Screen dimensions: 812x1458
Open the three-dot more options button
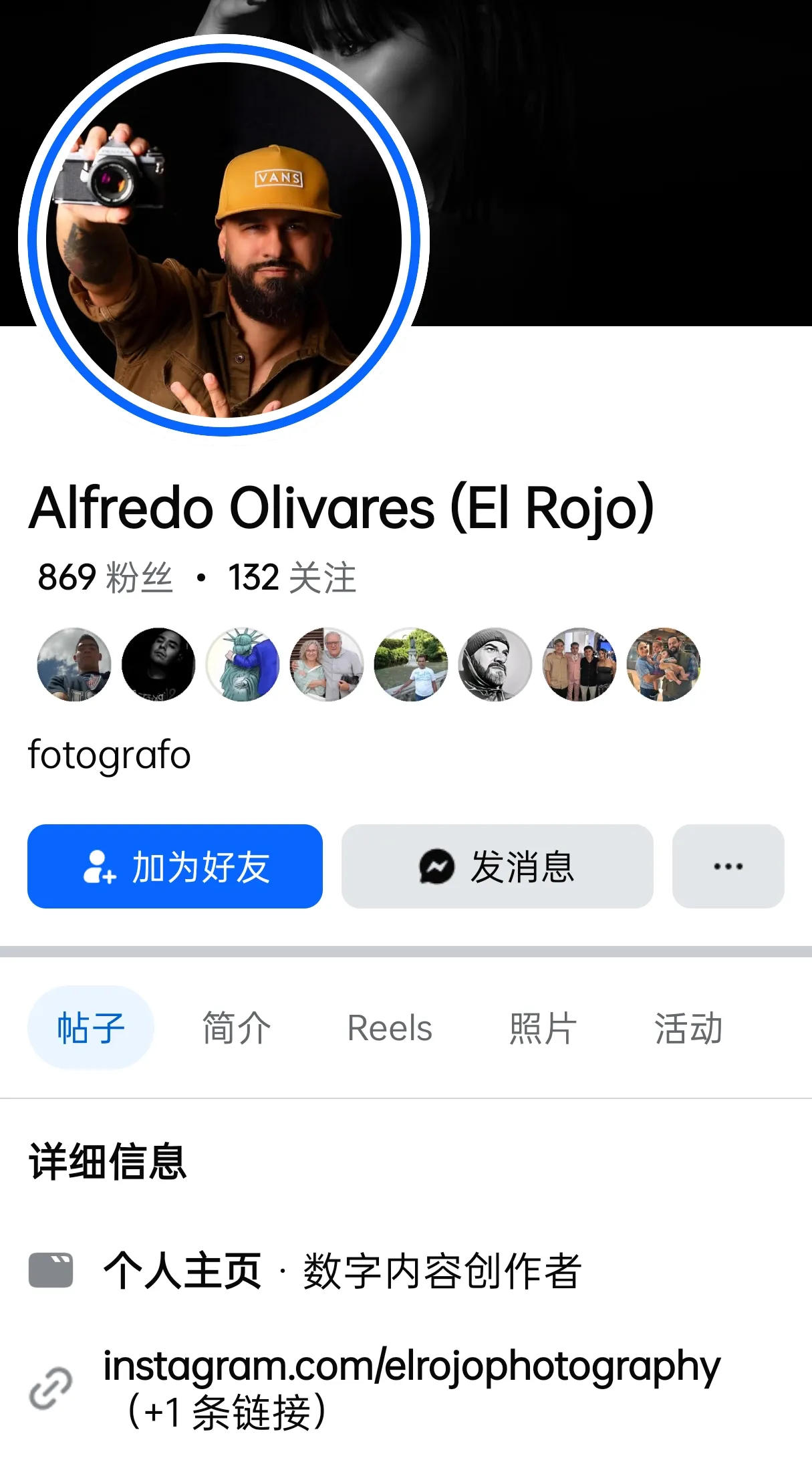728,866
